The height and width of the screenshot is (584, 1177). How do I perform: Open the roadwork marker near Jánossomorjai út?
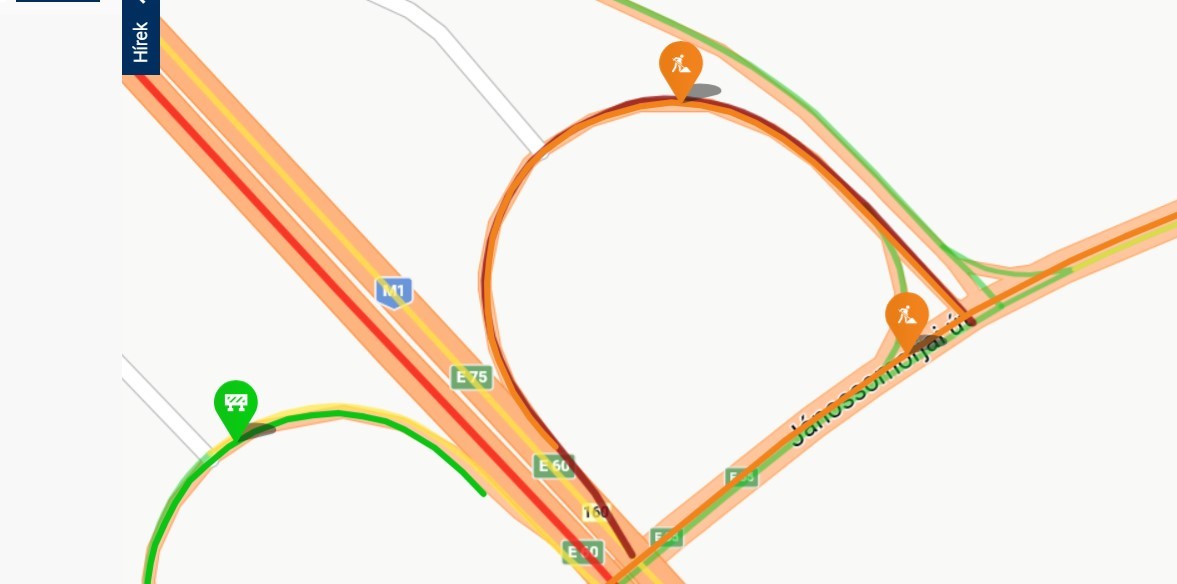[906, 316]
